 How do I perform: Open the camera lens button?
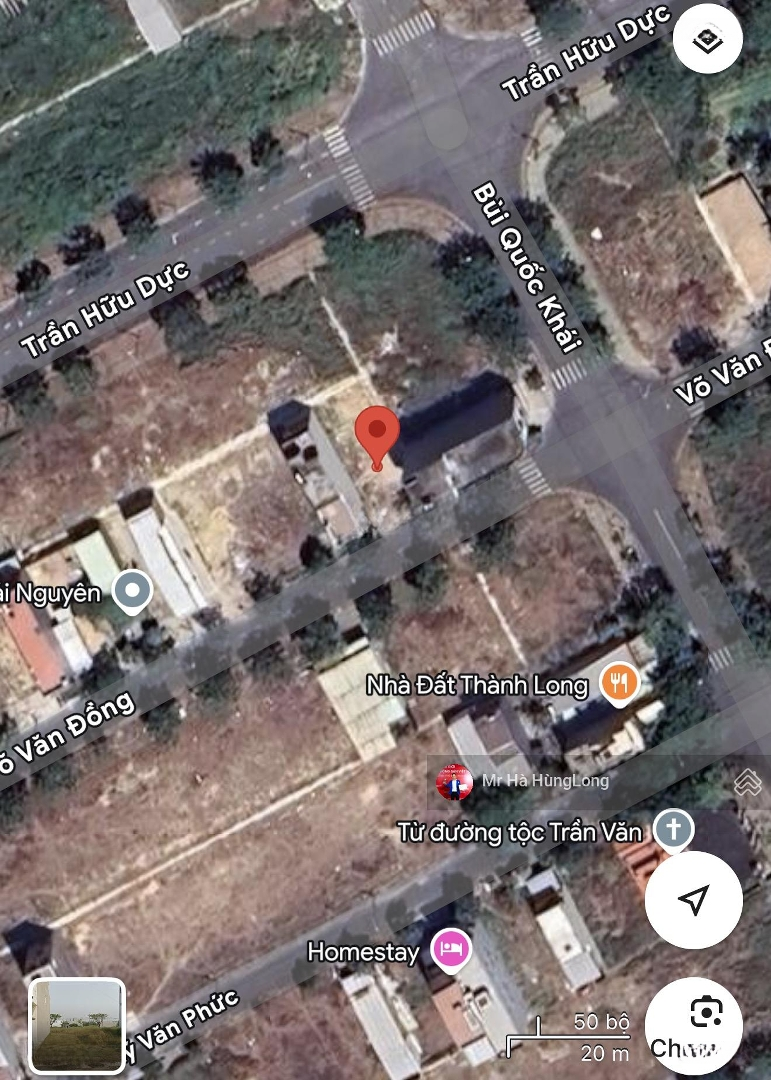click(x=705, y=1012)
